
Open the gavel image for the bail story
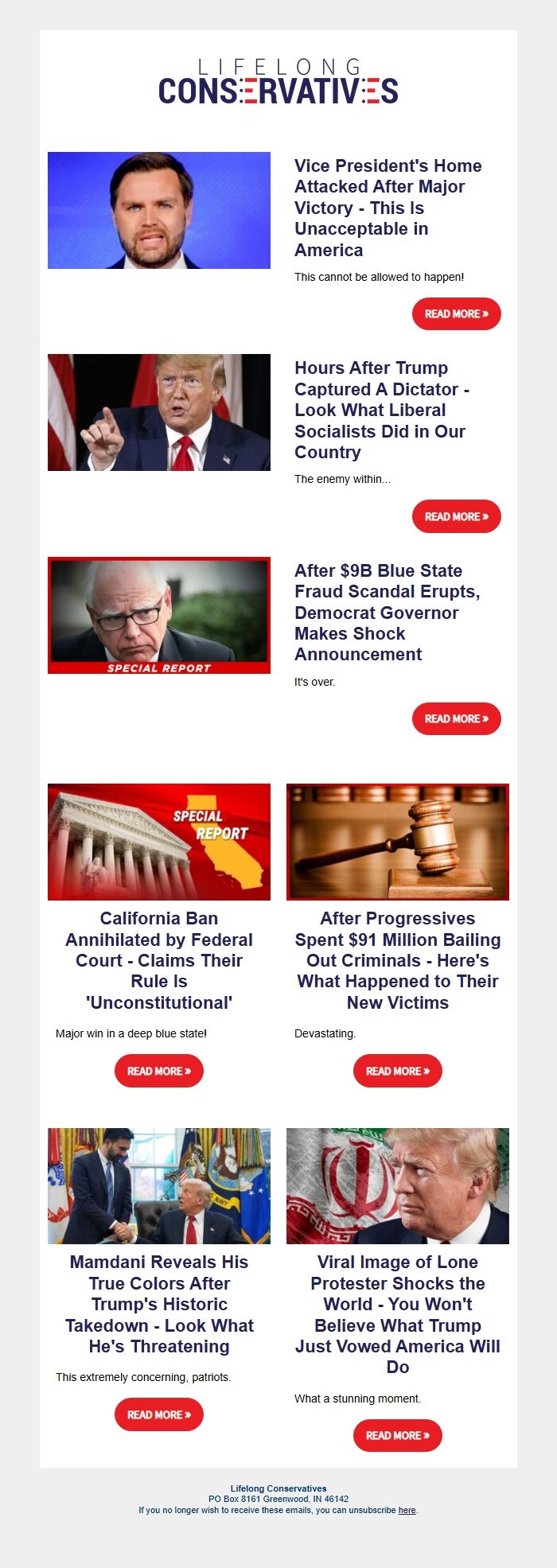(397, 842)
